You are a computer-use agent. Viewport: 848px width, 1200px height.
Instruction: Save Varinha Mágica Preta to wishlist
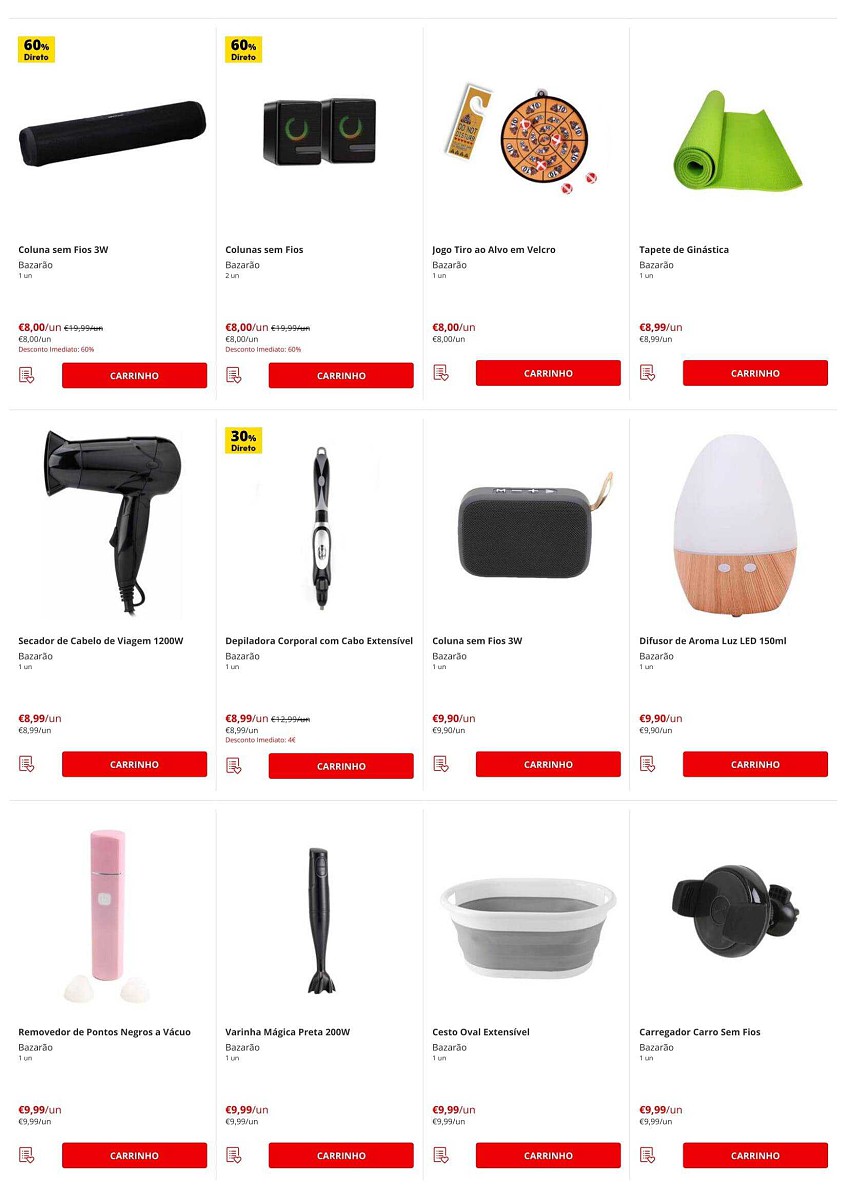tap(233, 1155)
